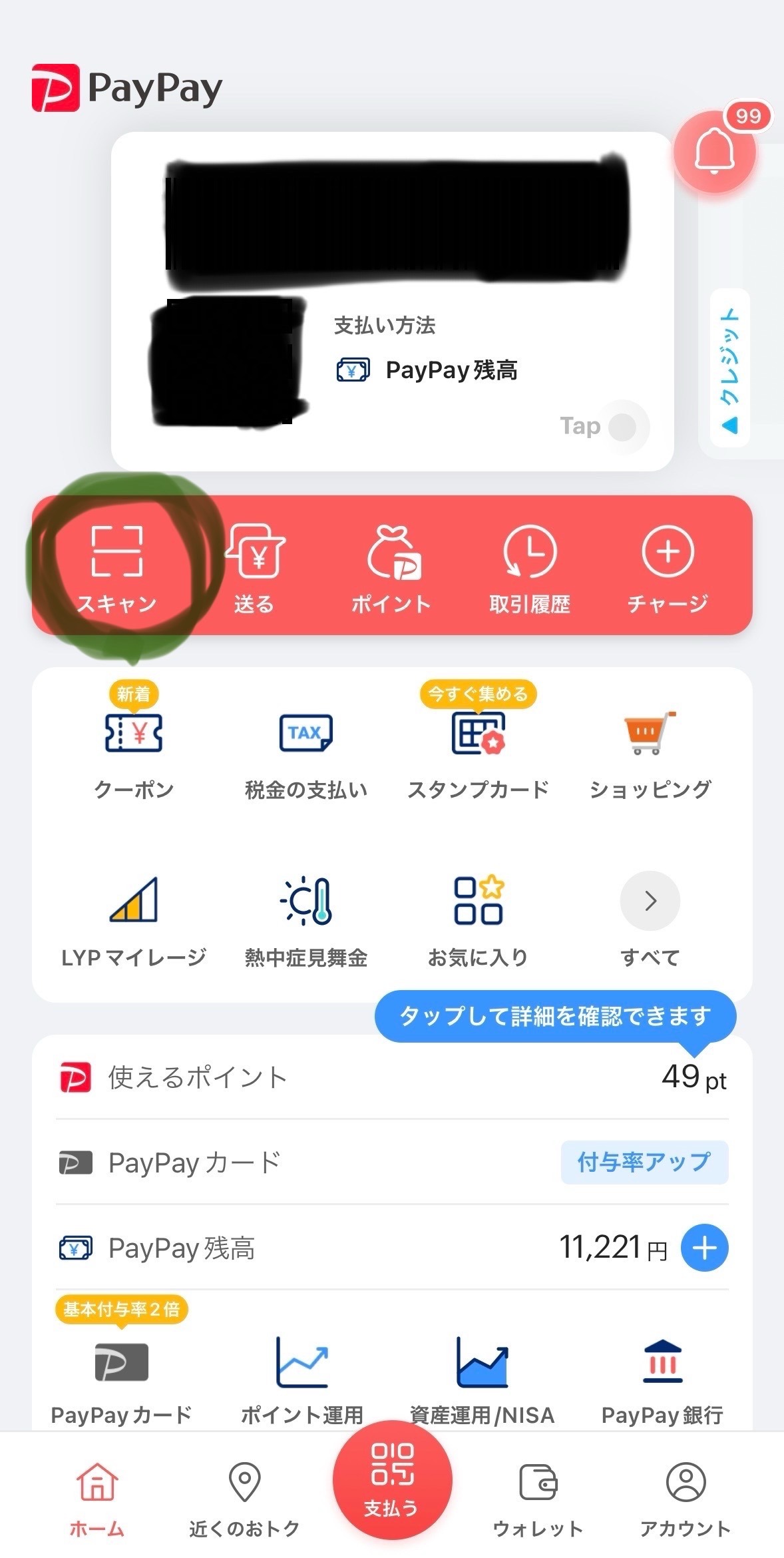Open the スキャン scanner
The height and width of the screenshot is (1558, 784).
[x=117, y=566]
